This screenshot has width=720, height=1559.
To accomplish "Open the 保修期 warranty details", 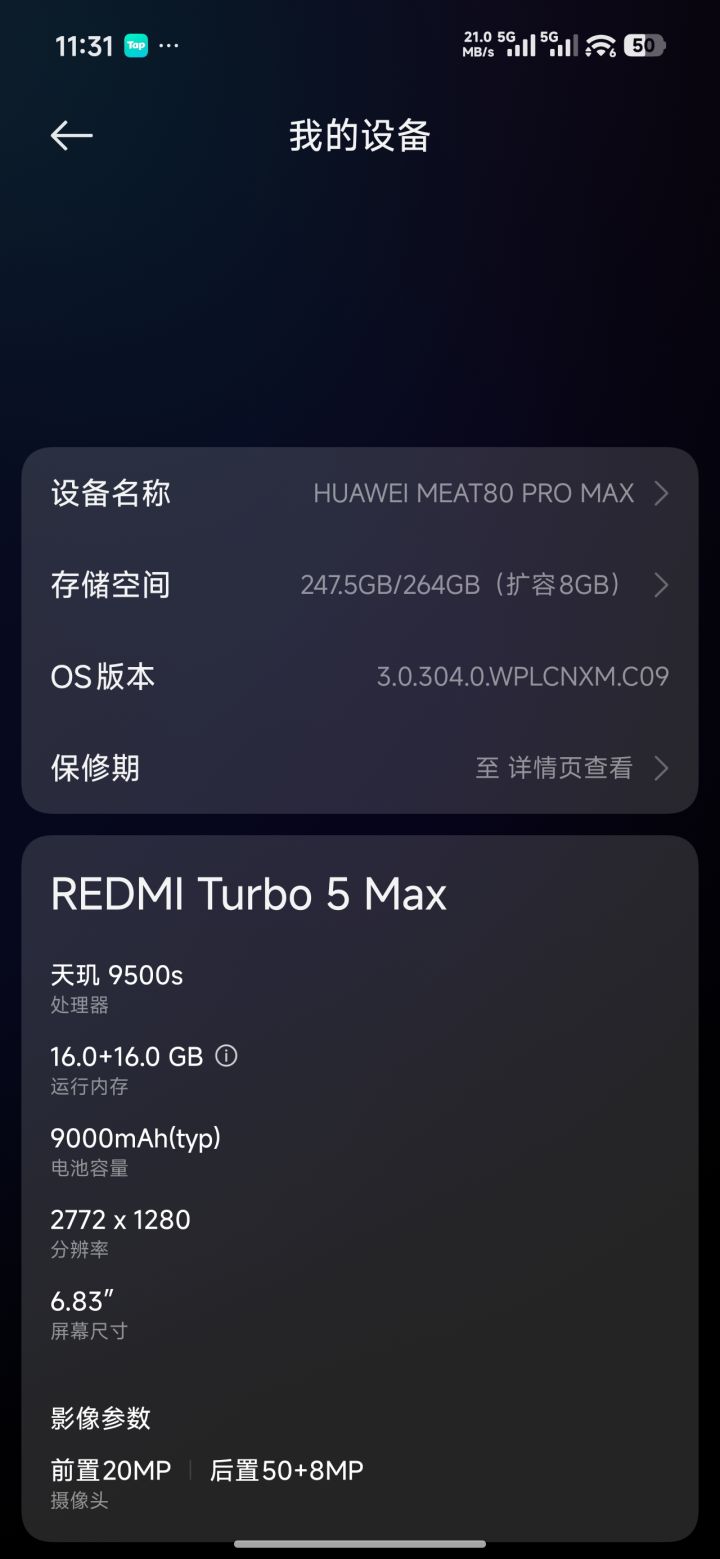I will coord(360,768).
